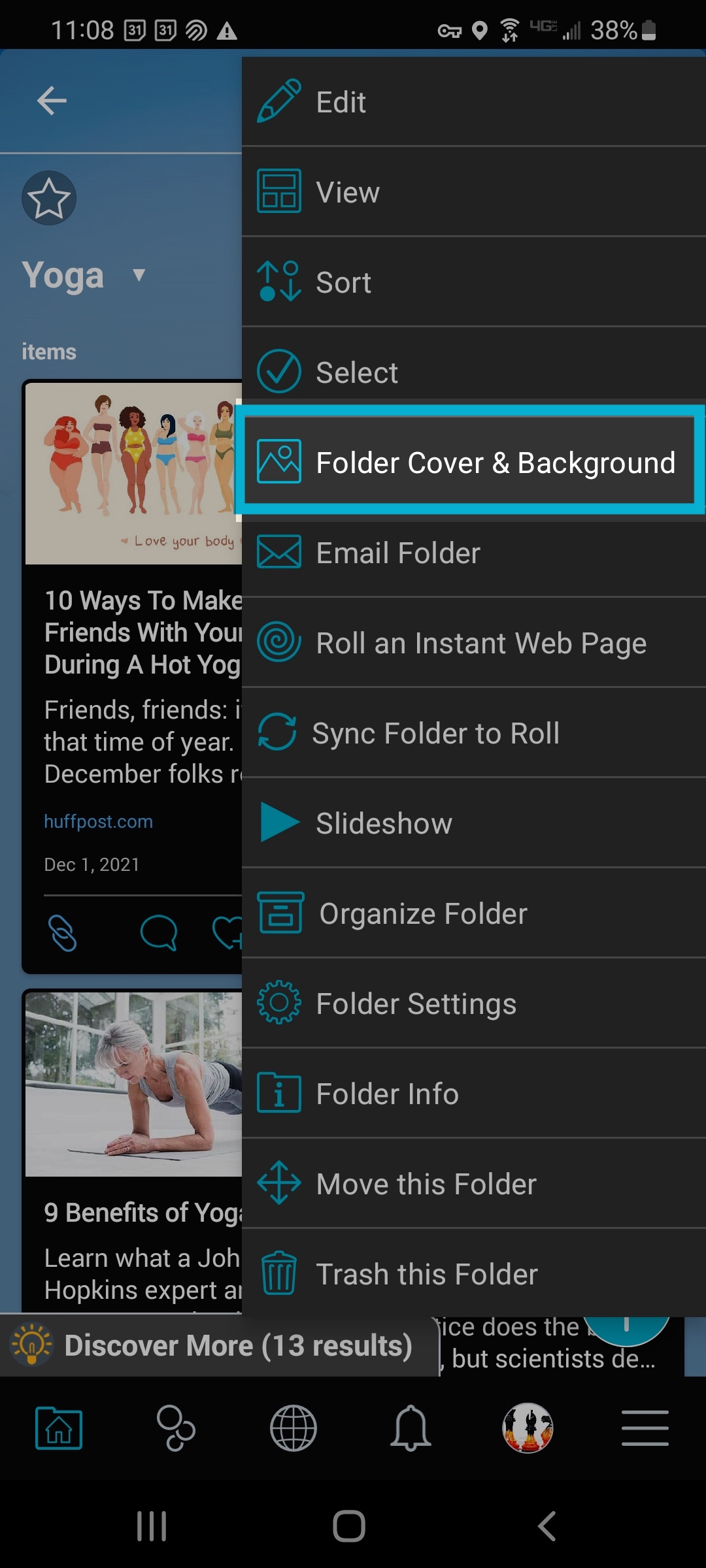706x1568 pixels.
Task: Tap the globe icon in bottom navigation
Action: (293, 1428)
